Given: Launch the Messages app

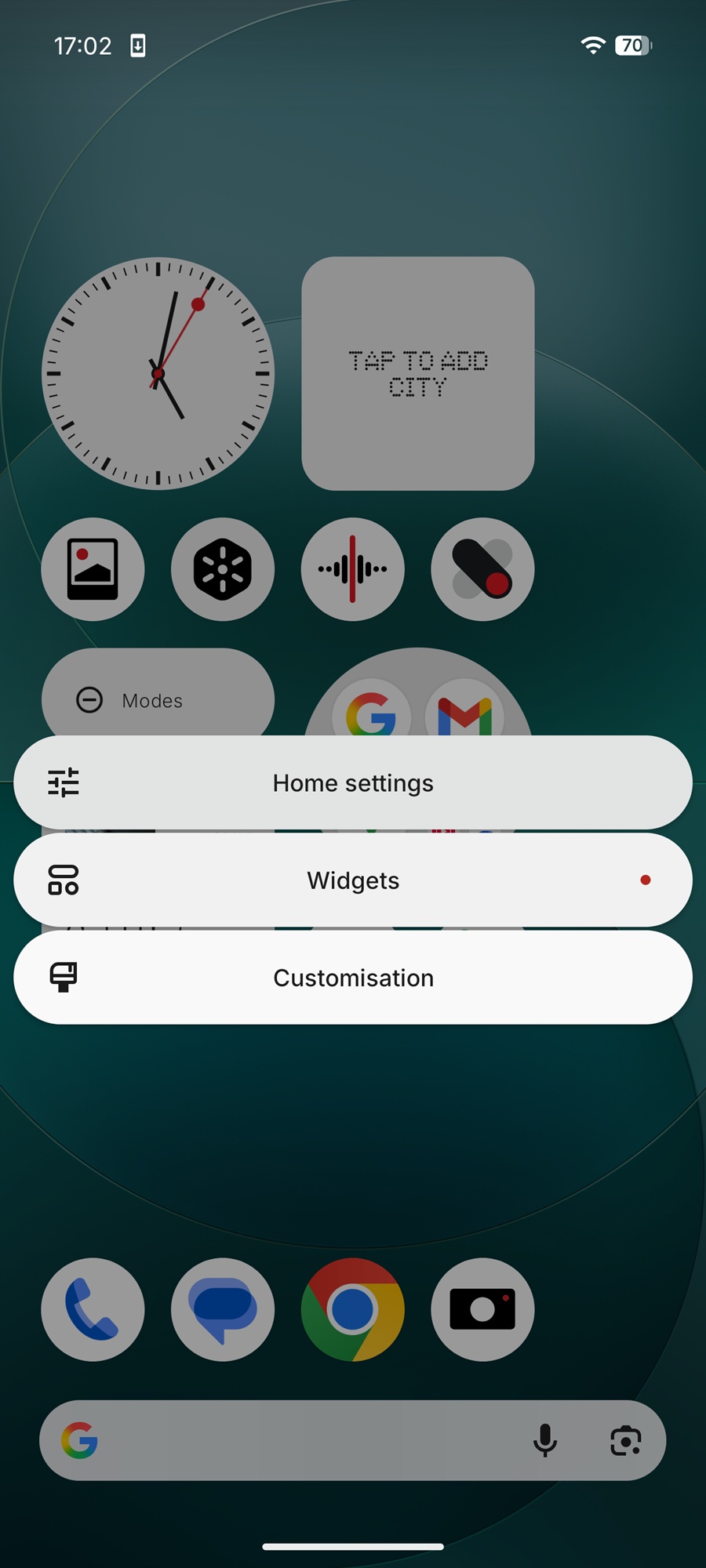Looking at the screenshot, I should pyautogui.click(x=223, y=1309).
